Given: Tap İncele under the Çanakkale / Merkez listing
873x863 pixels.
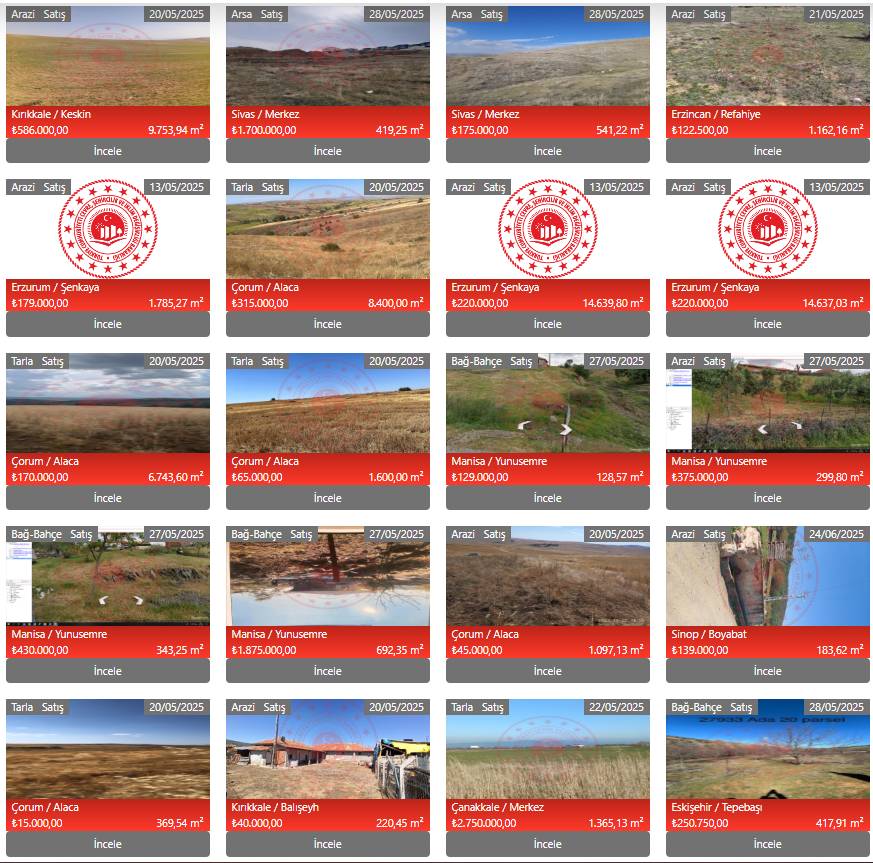Looking at the screenshot, I should pyautogui.click(x=547, y=844).
